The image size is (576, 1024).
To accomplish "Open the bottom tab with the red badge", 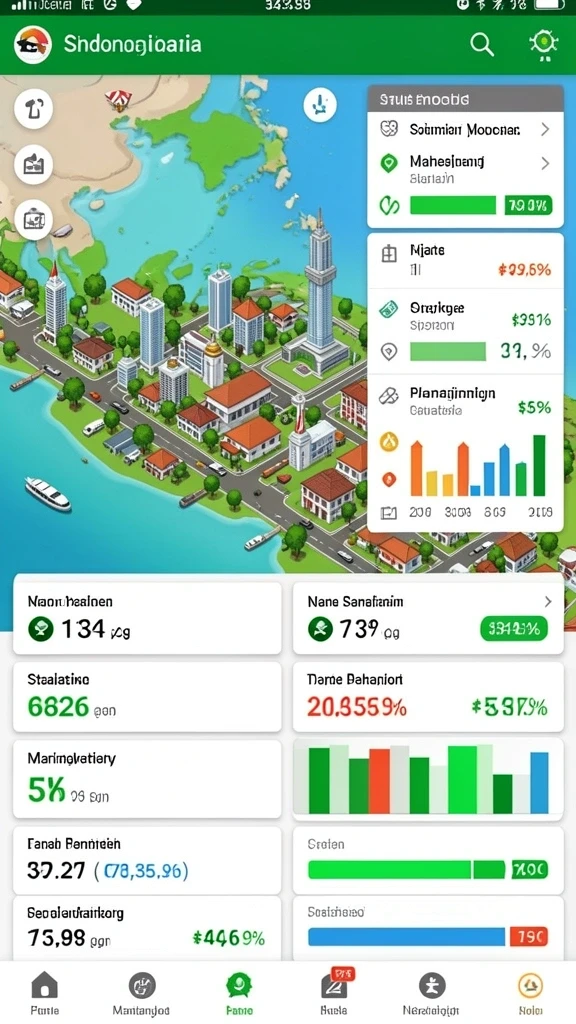I will (x=334, y=993).
